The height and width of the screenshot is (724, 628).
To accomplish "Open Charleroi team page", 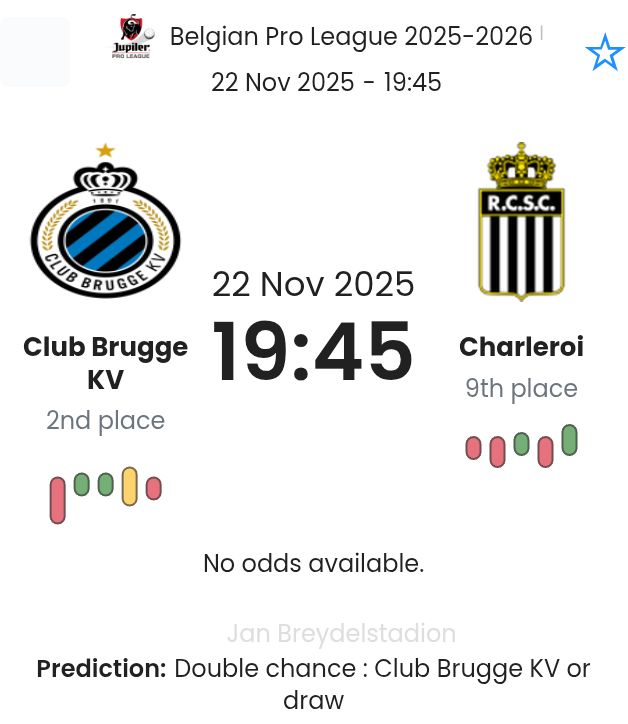I will (x=521, y=347).
